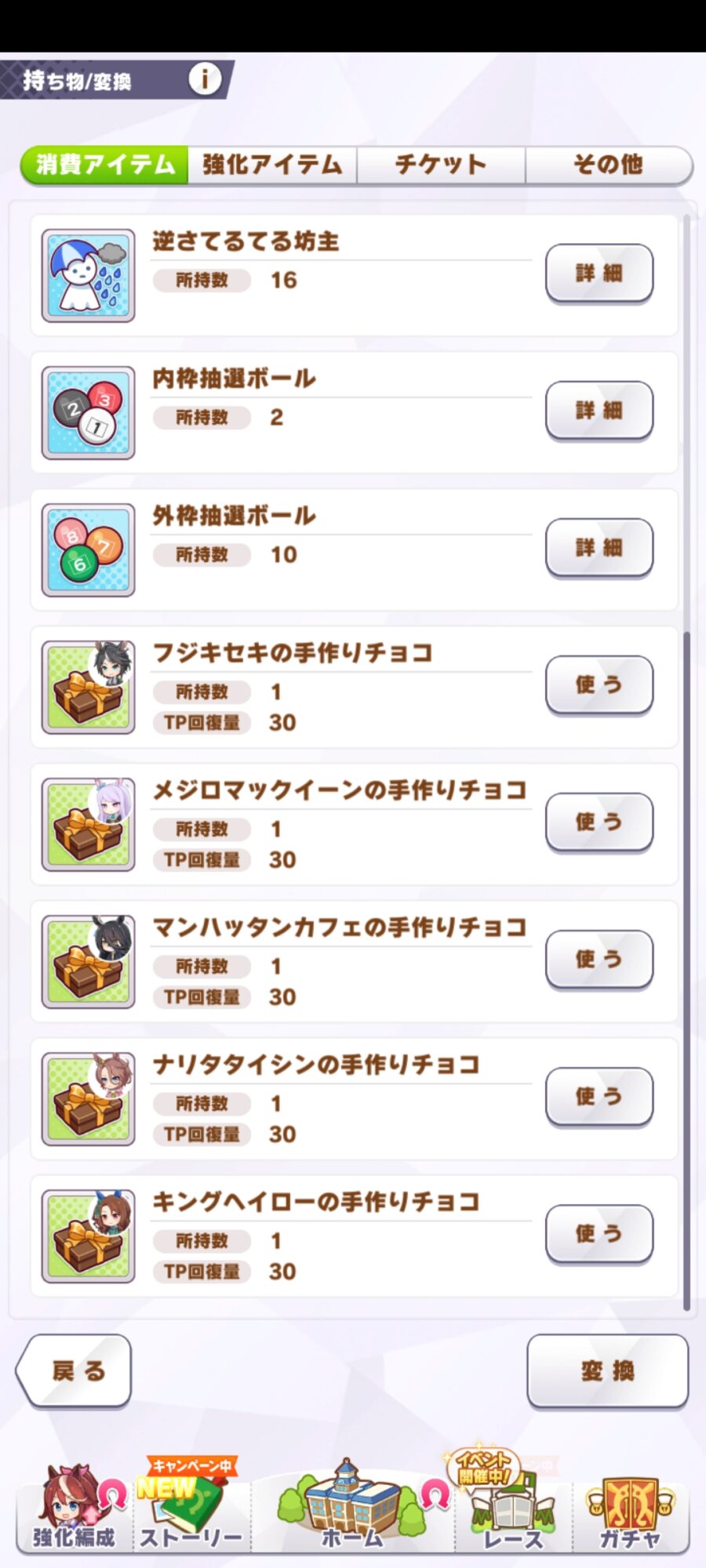Open the info icon beside 持ち物/変換
Image resolution: width=706 pixels, height=1568 pixels.
click(x=205, y=79)
